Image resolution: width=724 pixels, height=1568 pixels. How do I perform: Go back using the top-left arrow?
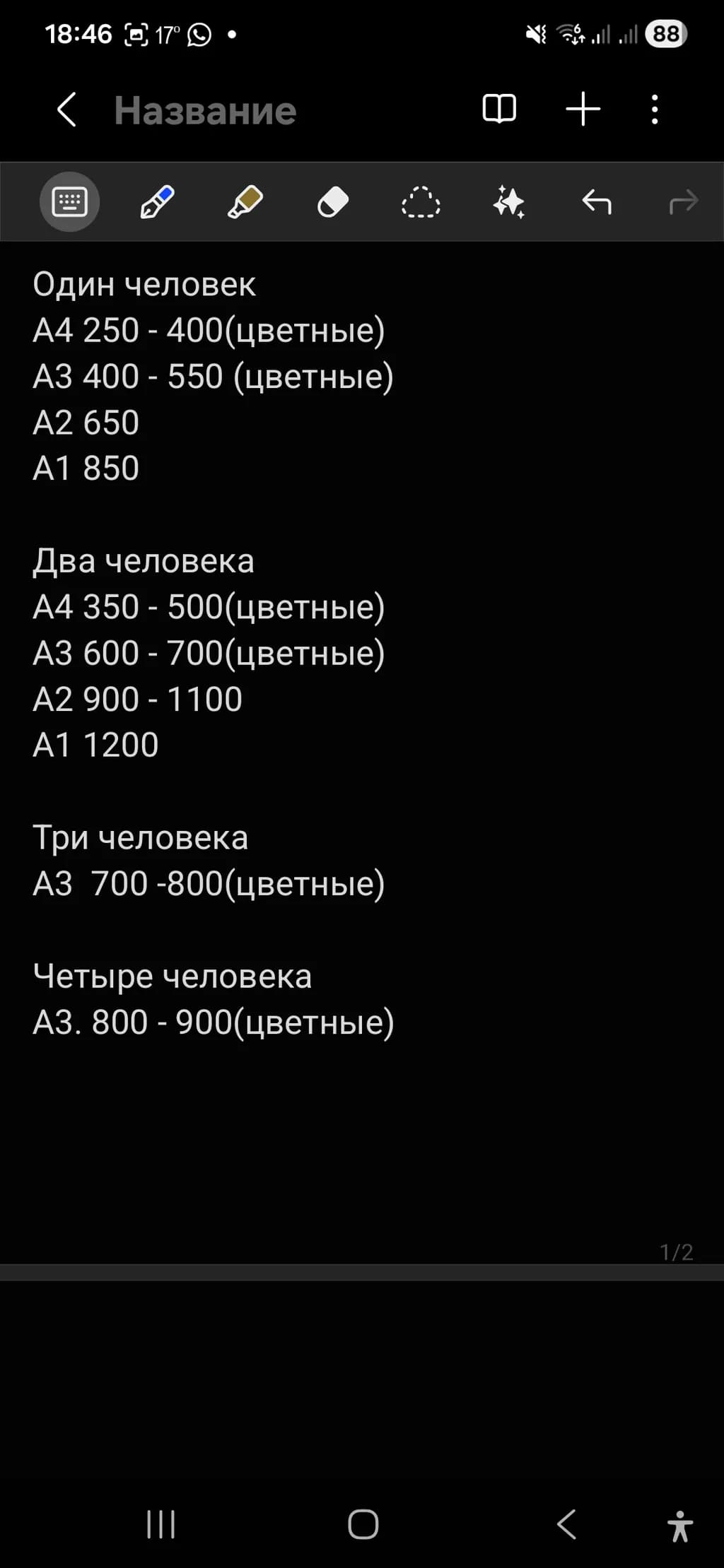(66, 110)
